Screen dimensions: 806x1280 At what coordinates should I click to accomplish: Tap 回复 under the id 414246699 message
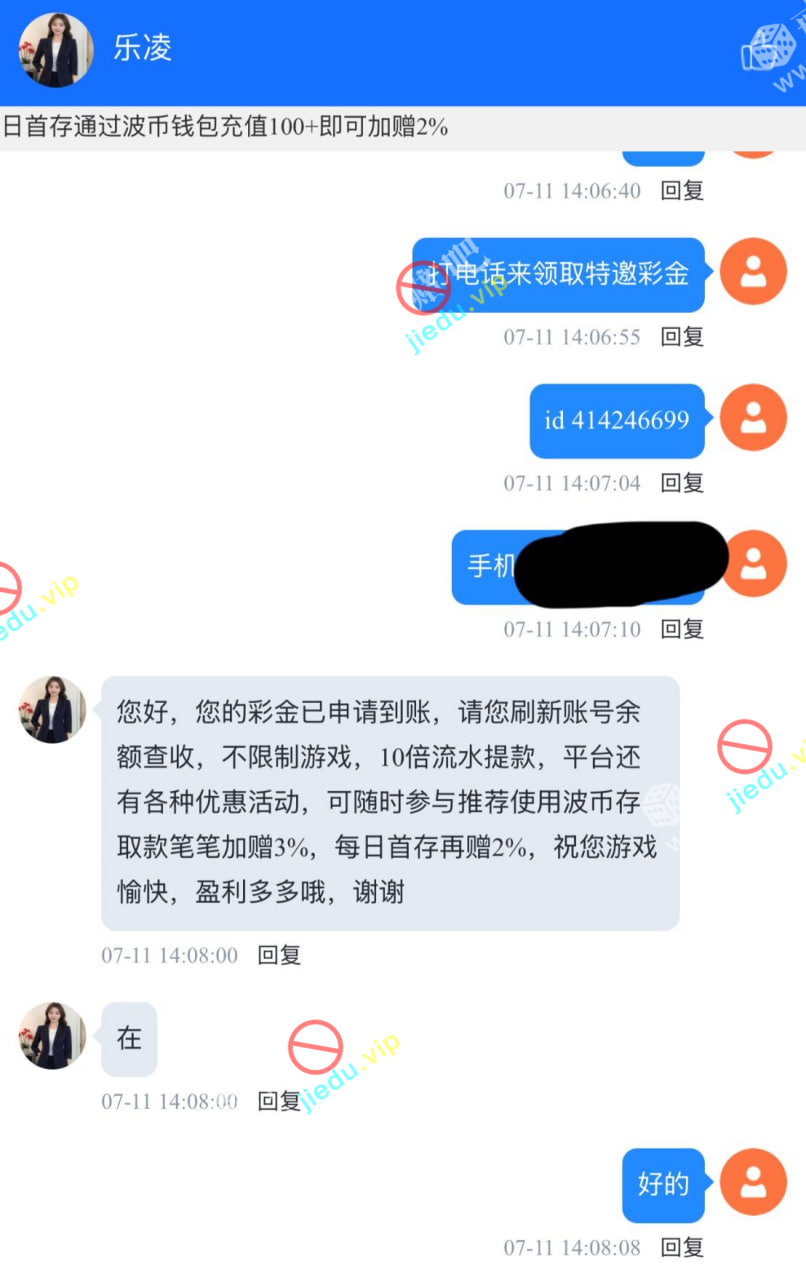click(682, 483)
